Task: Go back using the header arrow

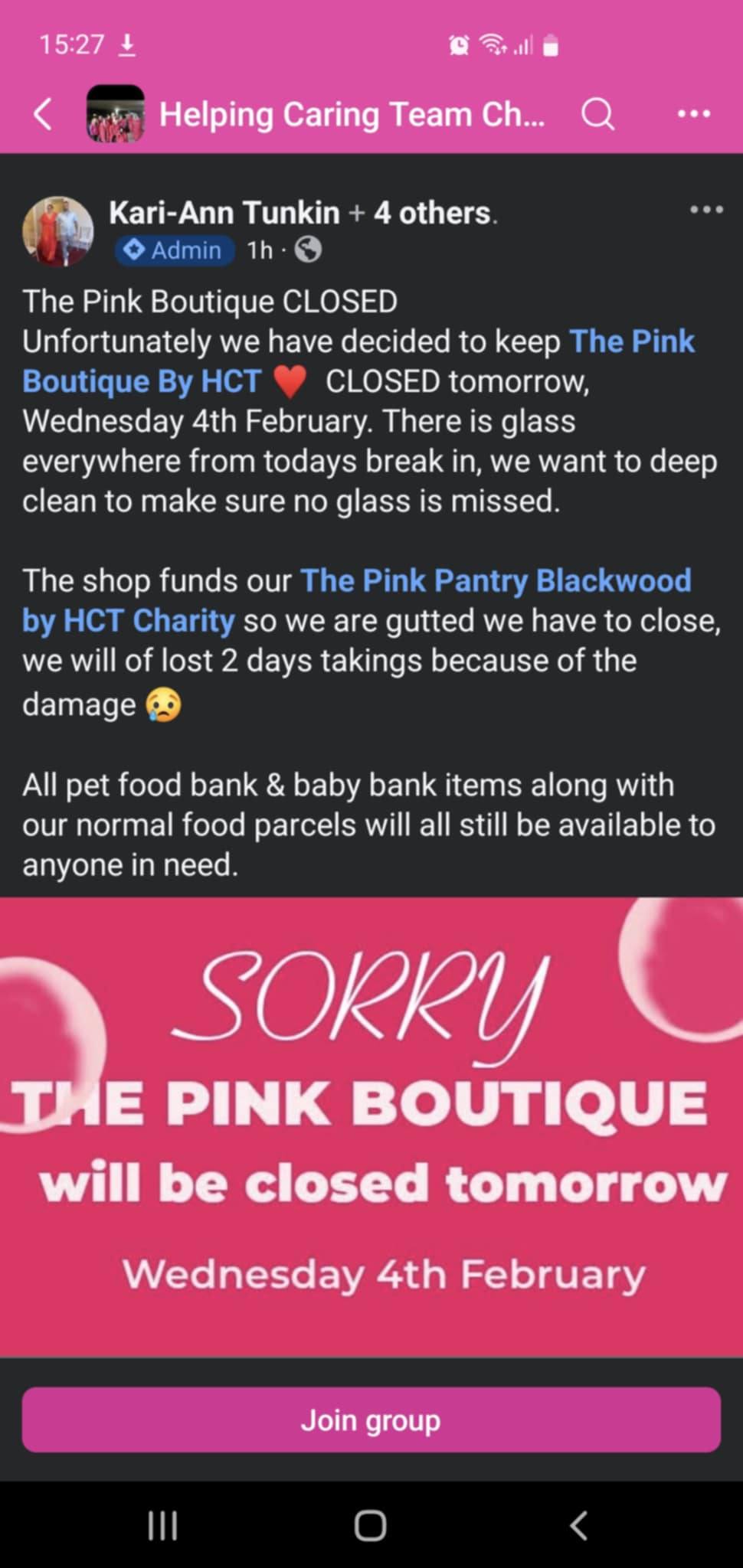Action: pos(44,115)
